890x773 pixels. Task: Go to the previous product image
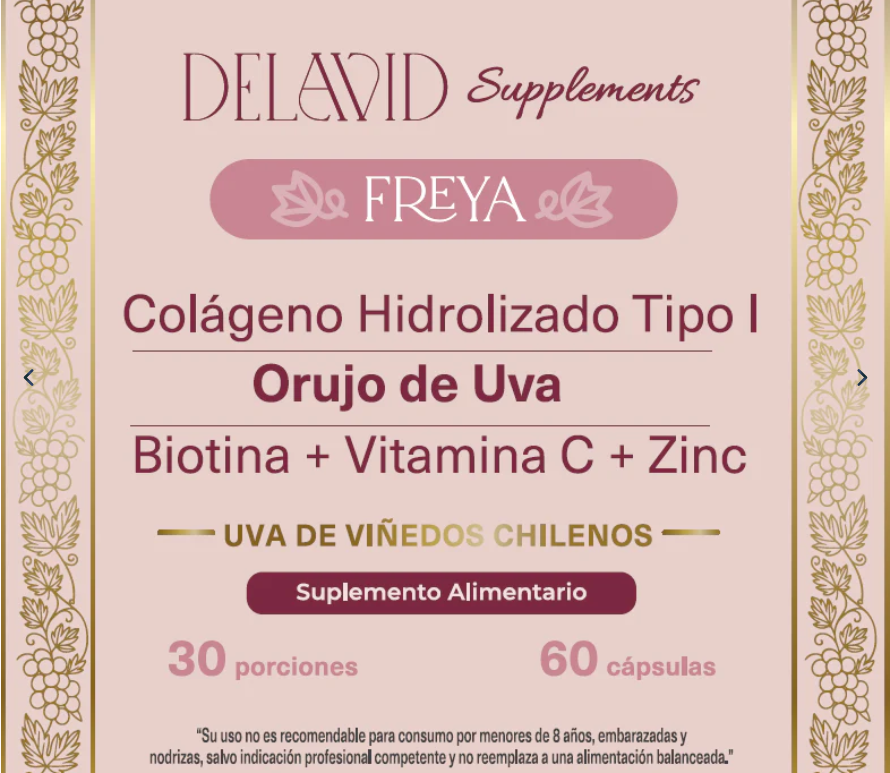pos(28,377)
